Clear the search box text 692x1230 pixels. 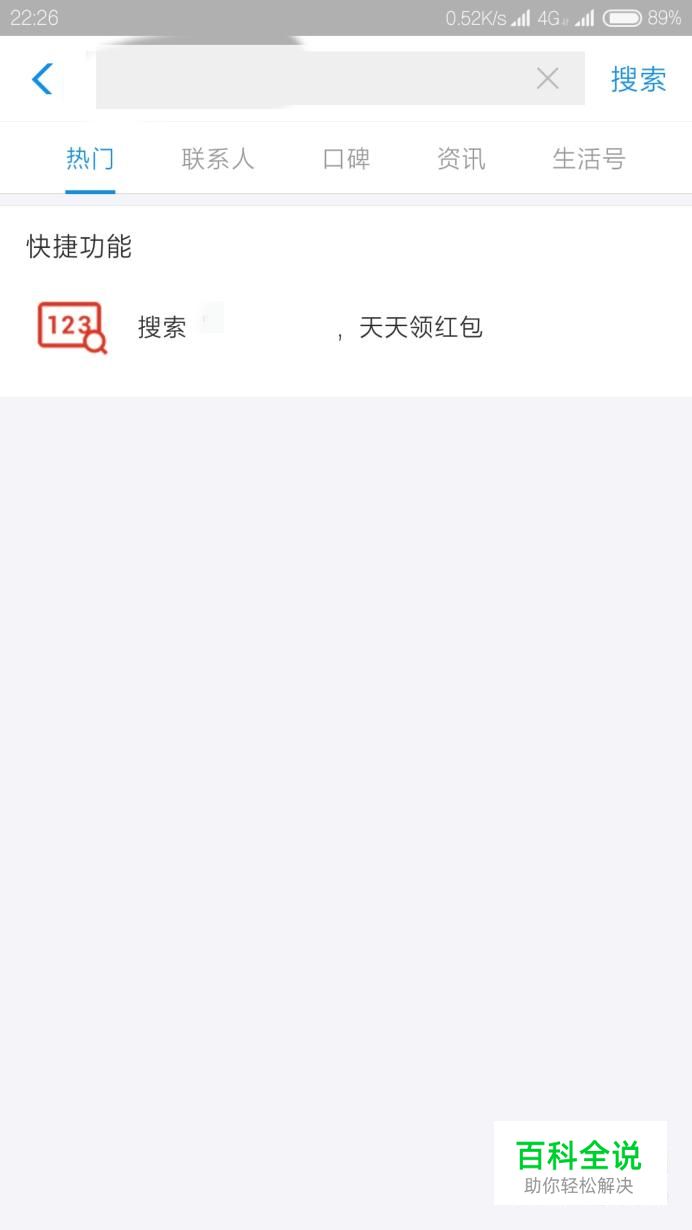coord(547,79)
